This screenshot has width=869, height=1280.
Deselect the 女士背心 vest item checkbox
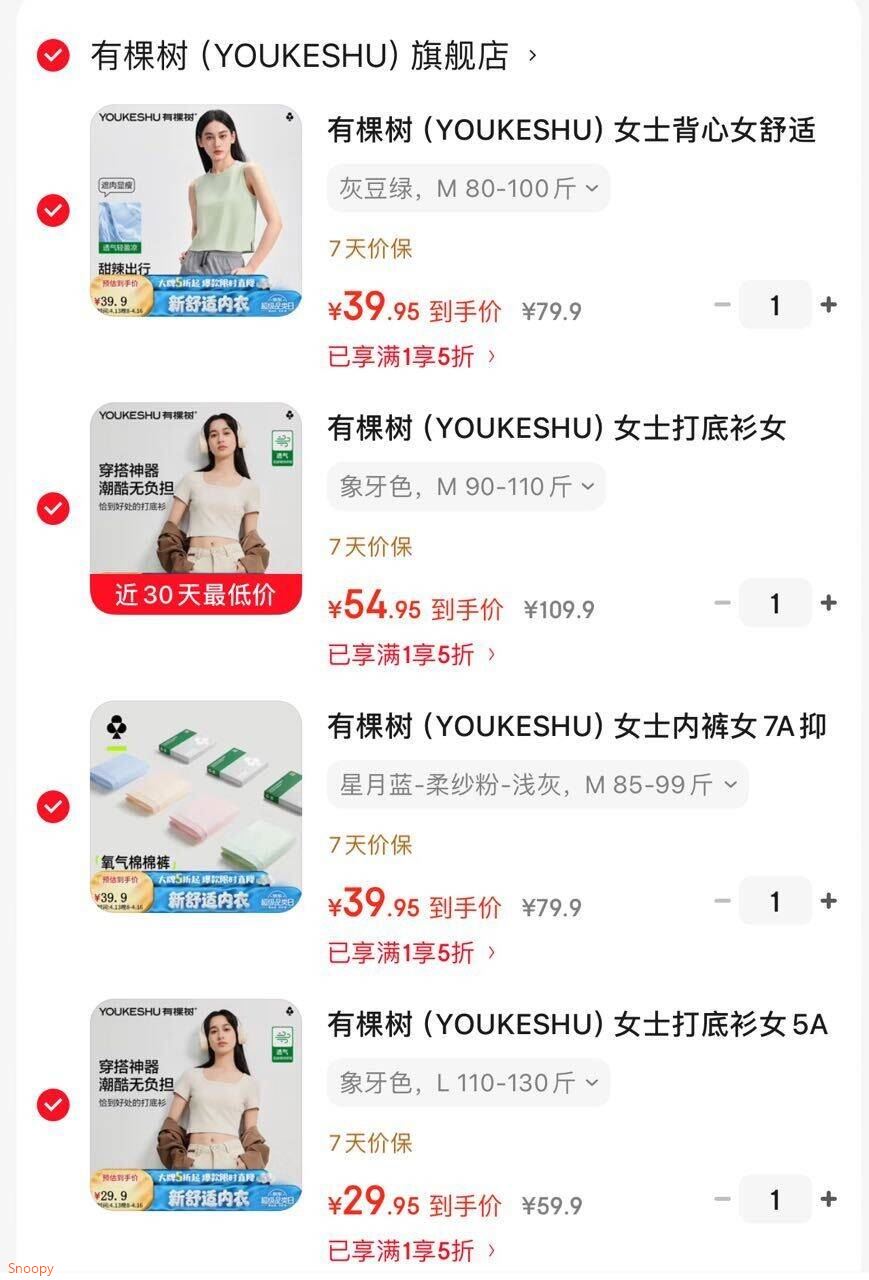coord(52,211)
